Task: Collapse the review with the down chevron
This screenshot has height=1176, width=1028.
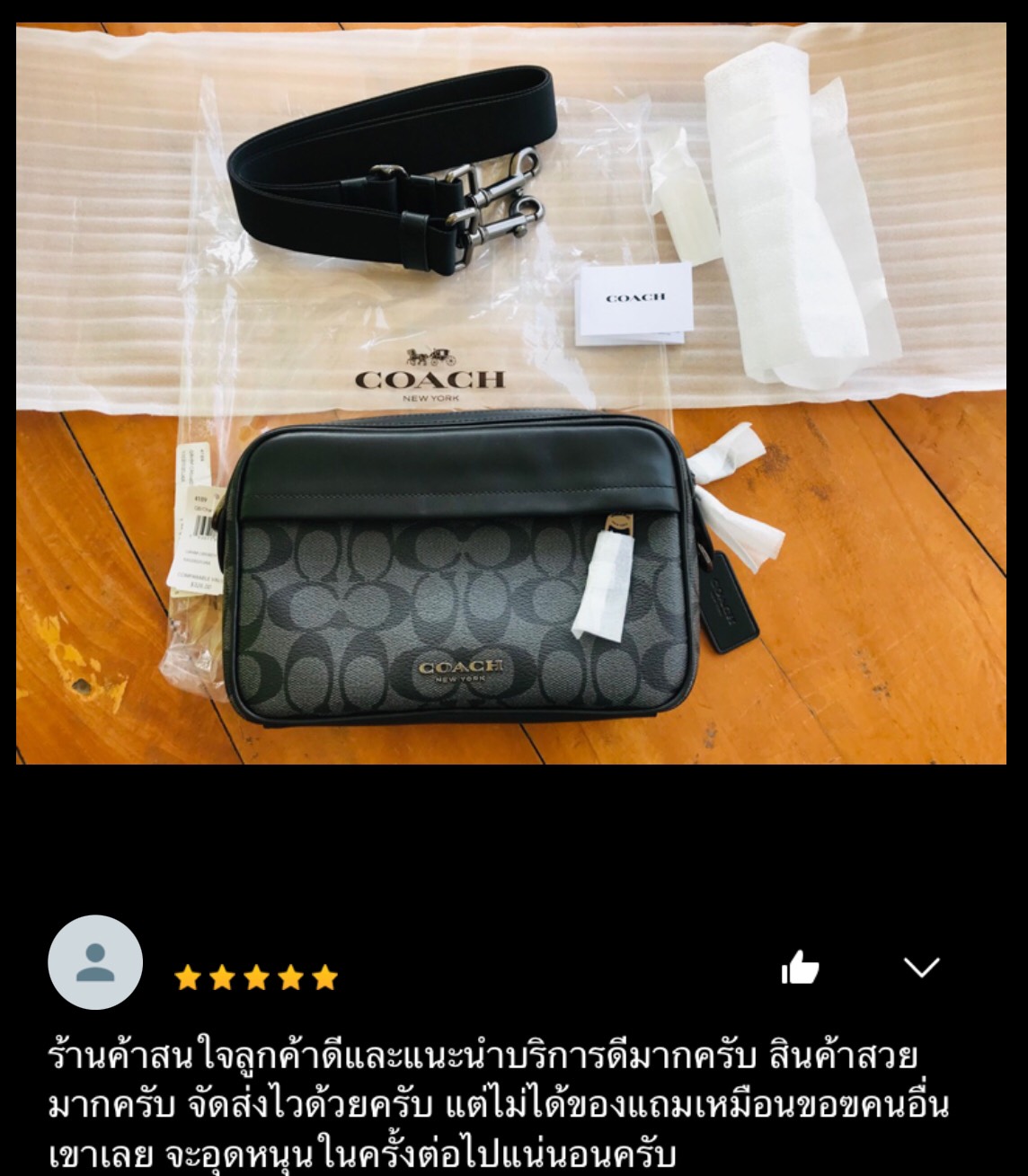Action: click(x=921, y=967)
